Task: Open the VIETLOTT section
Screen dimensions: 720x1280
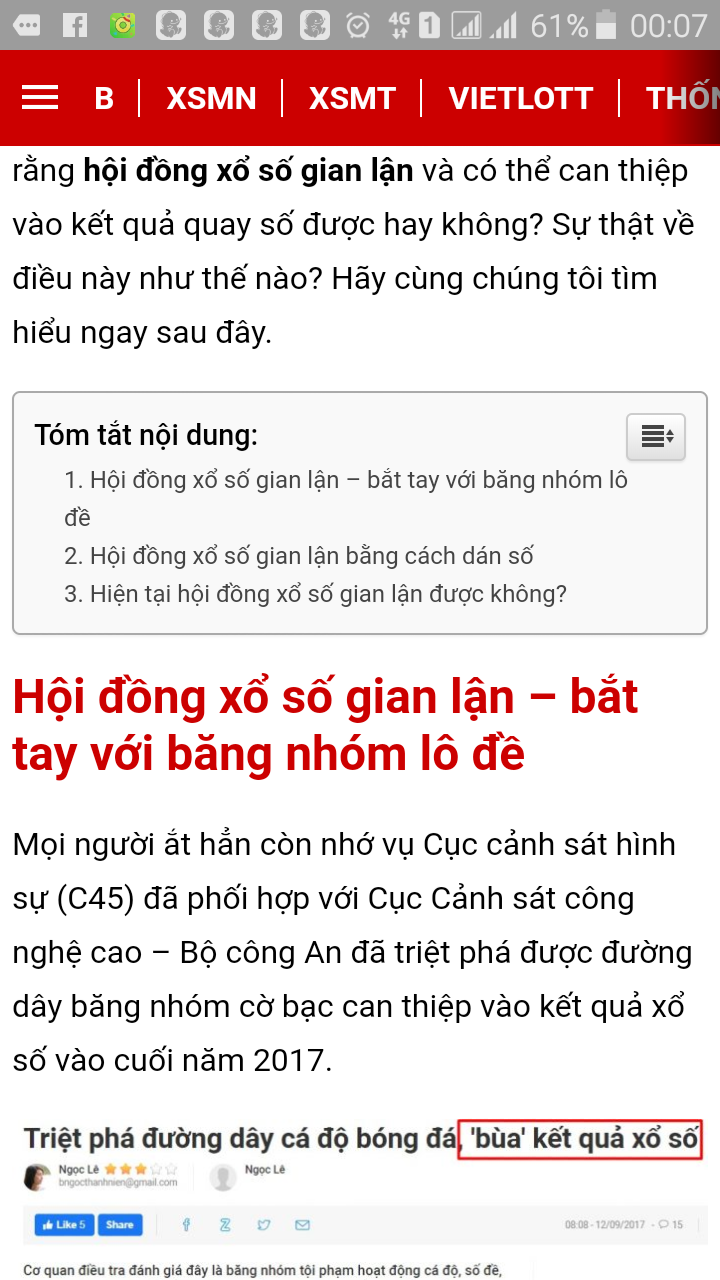Action: [x=521, y=98]
